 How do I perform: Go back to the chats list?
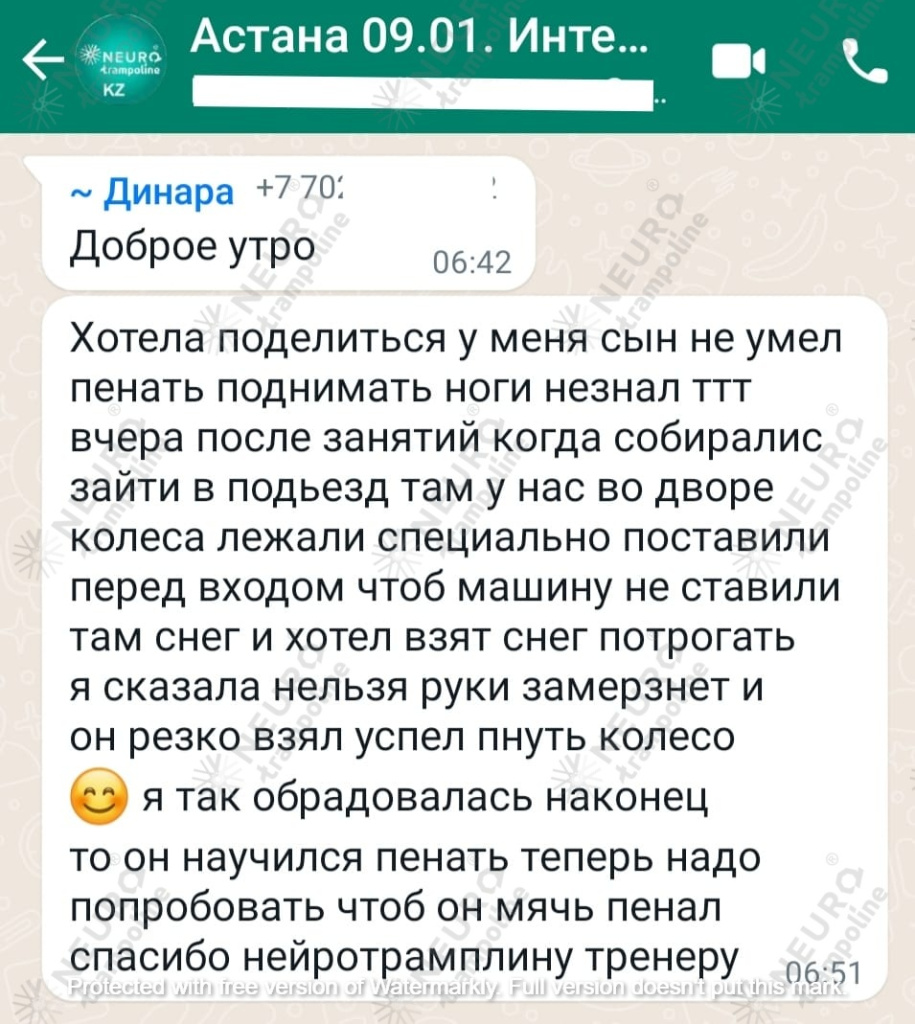click(x=42, y=62)
